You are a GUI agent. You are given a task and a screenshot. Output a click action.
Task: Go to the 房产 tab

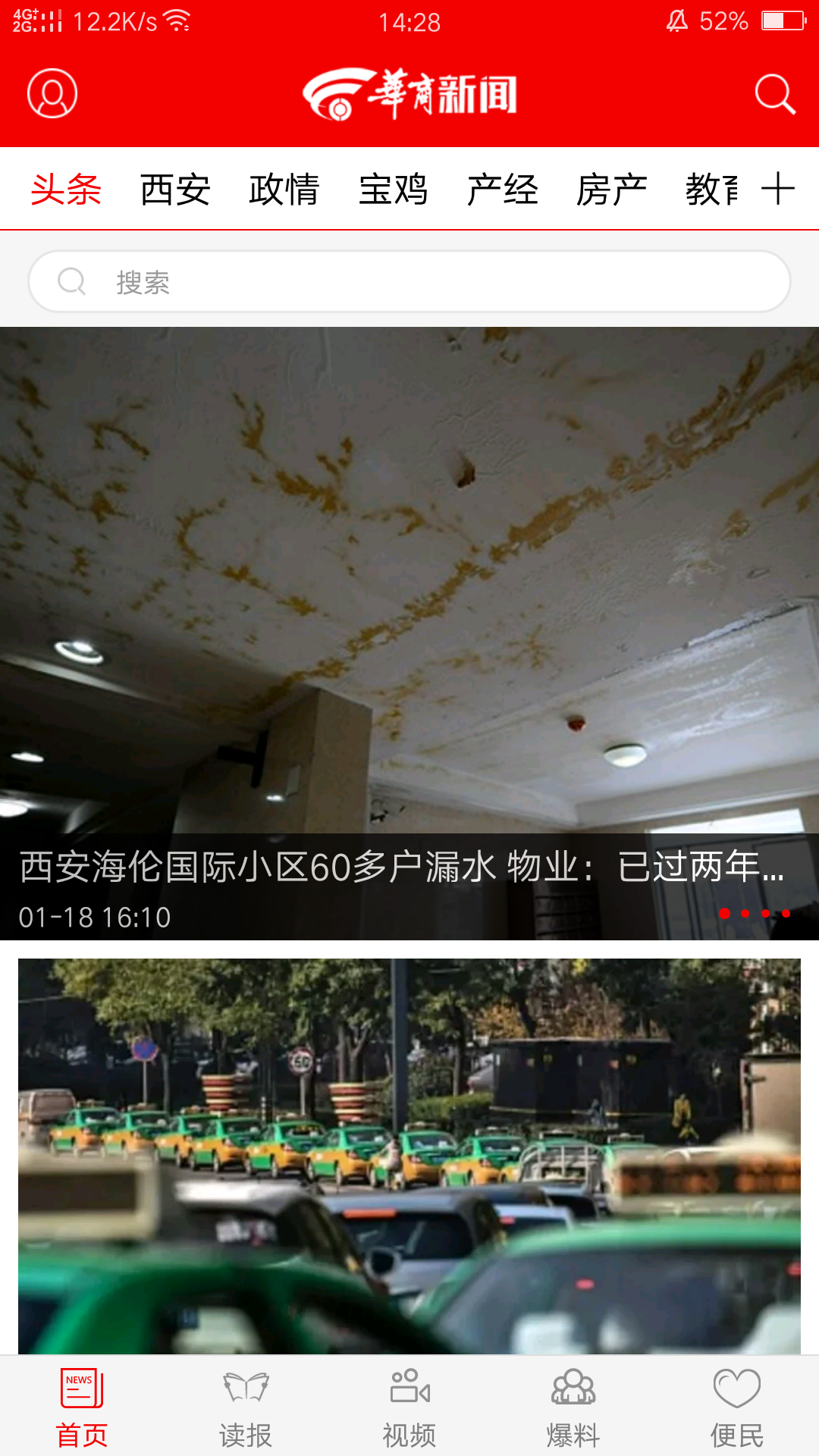tap(612, 190)
